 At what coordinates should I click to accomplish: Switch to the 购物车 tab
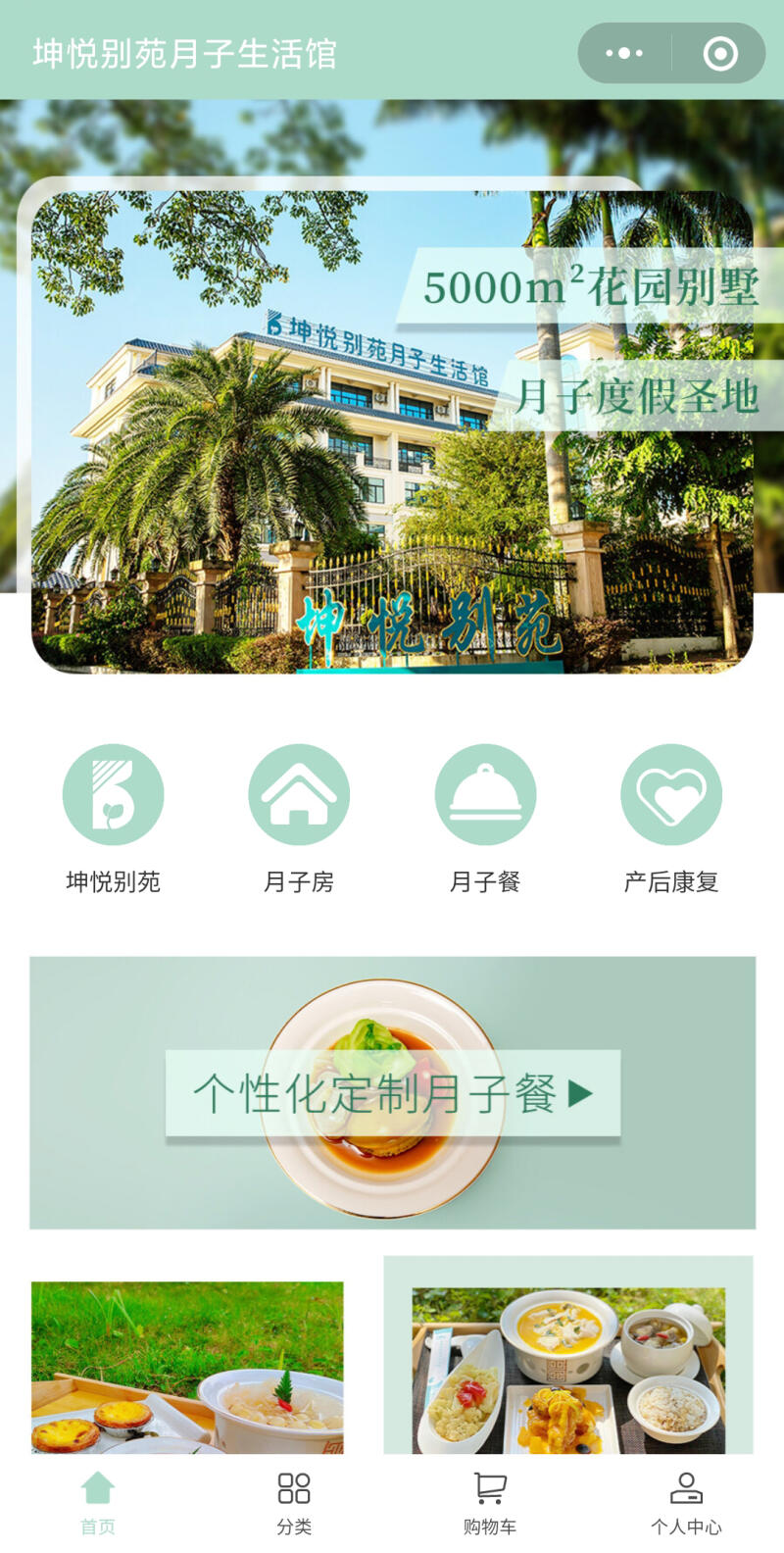(490, 1502)
